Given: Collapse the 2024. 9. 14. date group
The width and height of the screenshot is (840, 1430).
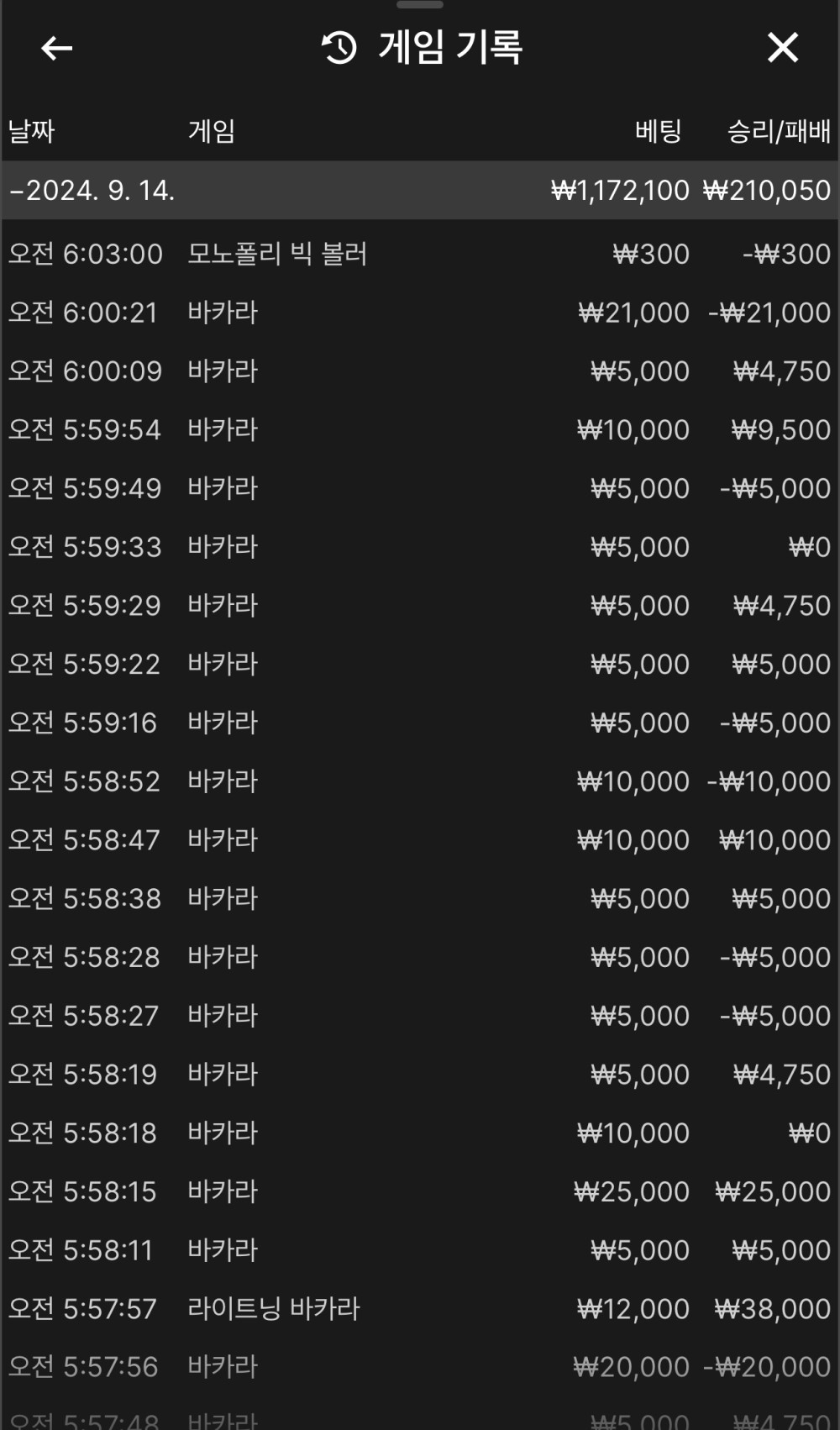Looking at the screenshot, I should pos(92,191).
